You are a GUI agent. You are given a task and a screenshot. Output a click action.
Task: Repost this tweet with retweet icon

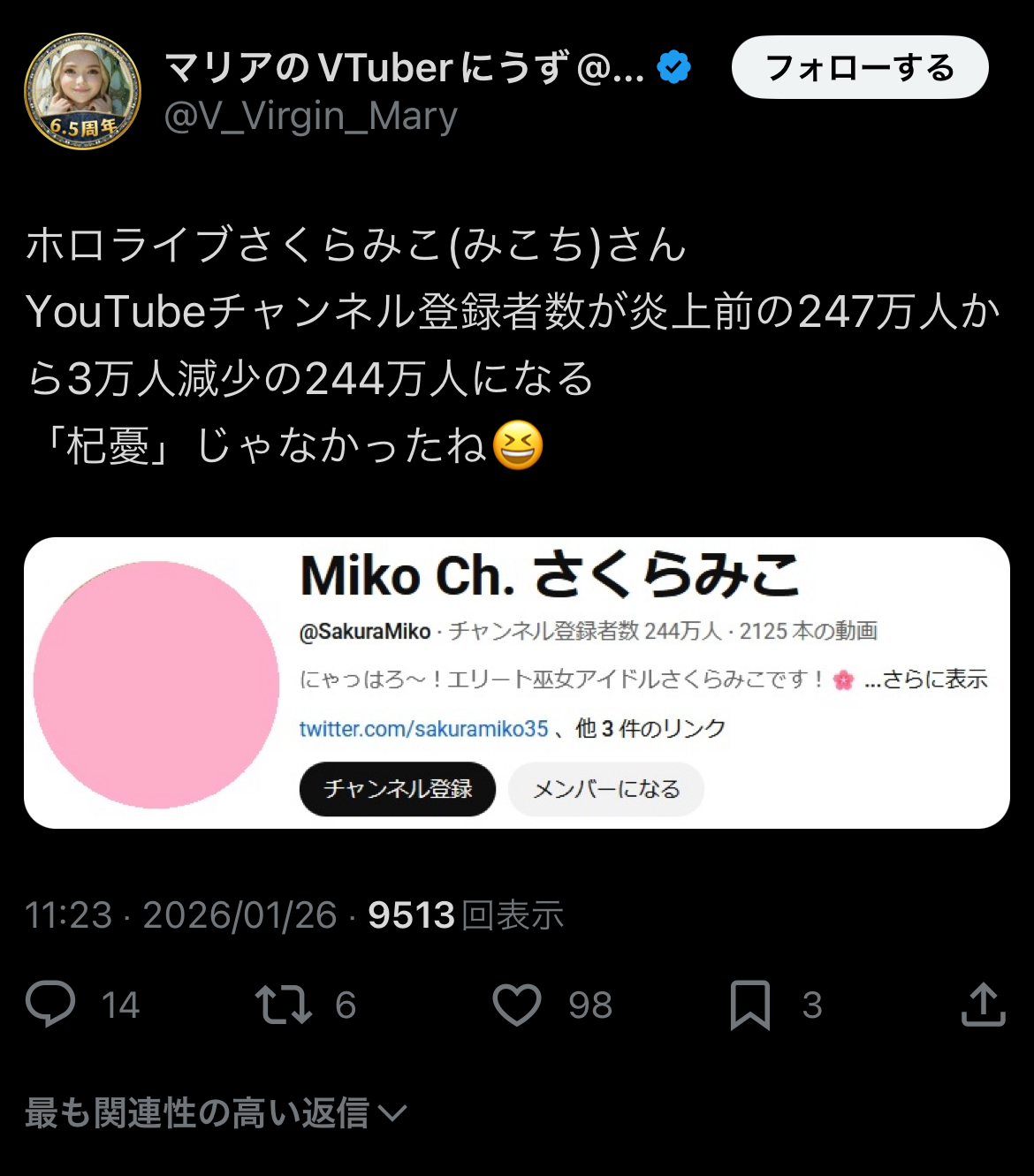[x=284, y=1005]
